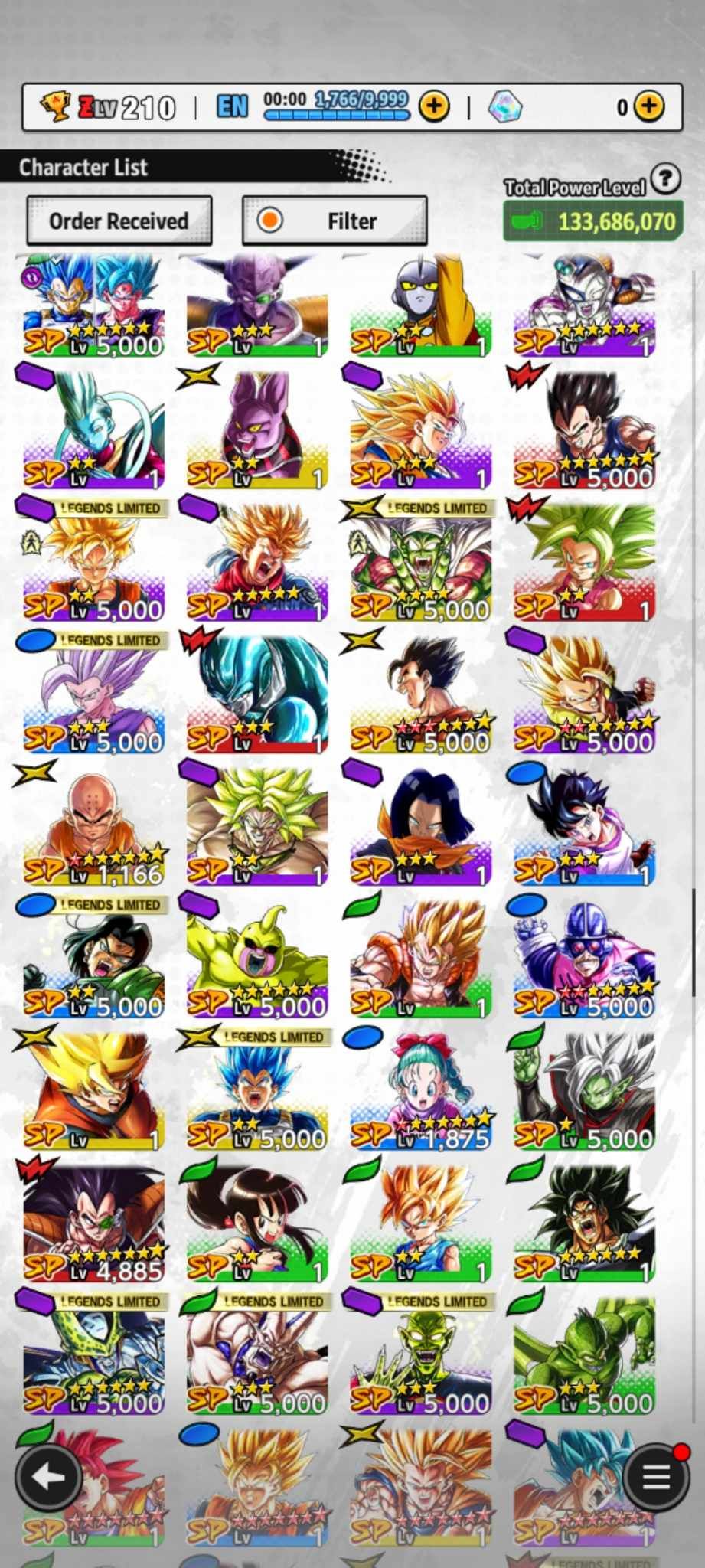Screen dimensions: 705x1568
Task: Select the Whis character card
Action: click(x=93, y=430)
